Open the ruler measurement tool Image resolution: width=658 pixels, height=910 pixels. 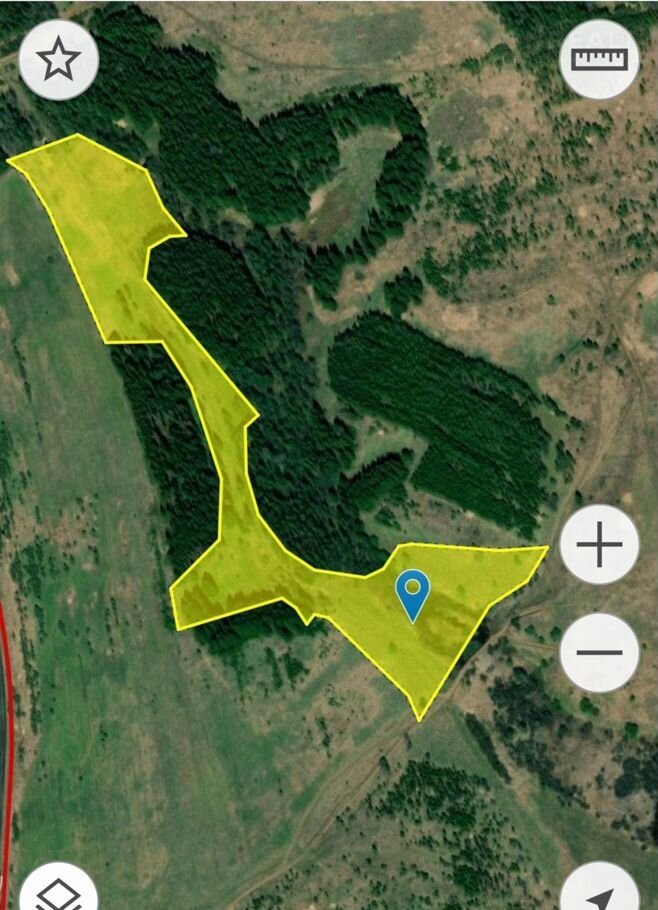600,59
